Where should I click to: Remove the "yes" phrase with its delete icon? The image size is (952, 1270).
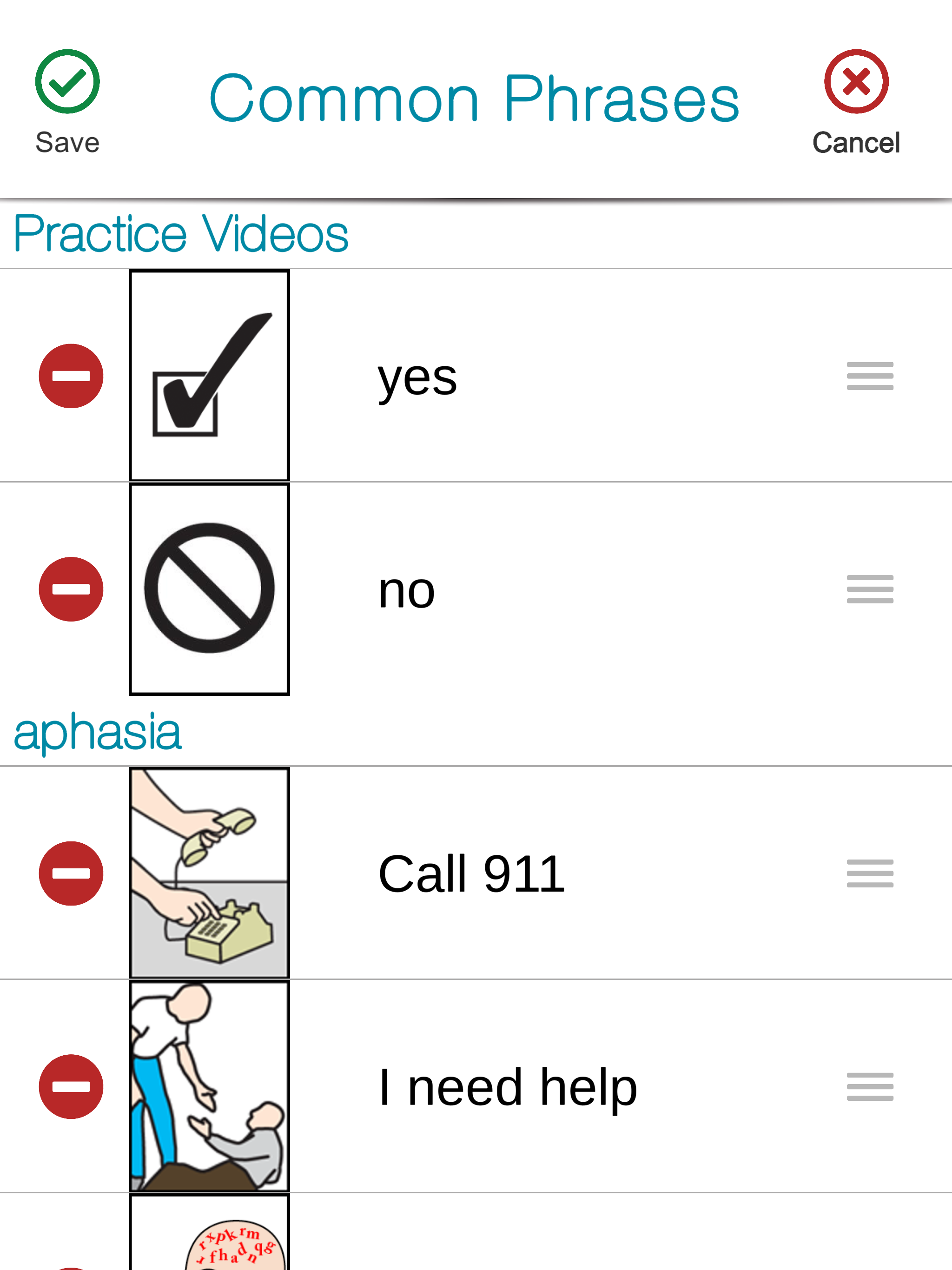[x=71, y=376]
